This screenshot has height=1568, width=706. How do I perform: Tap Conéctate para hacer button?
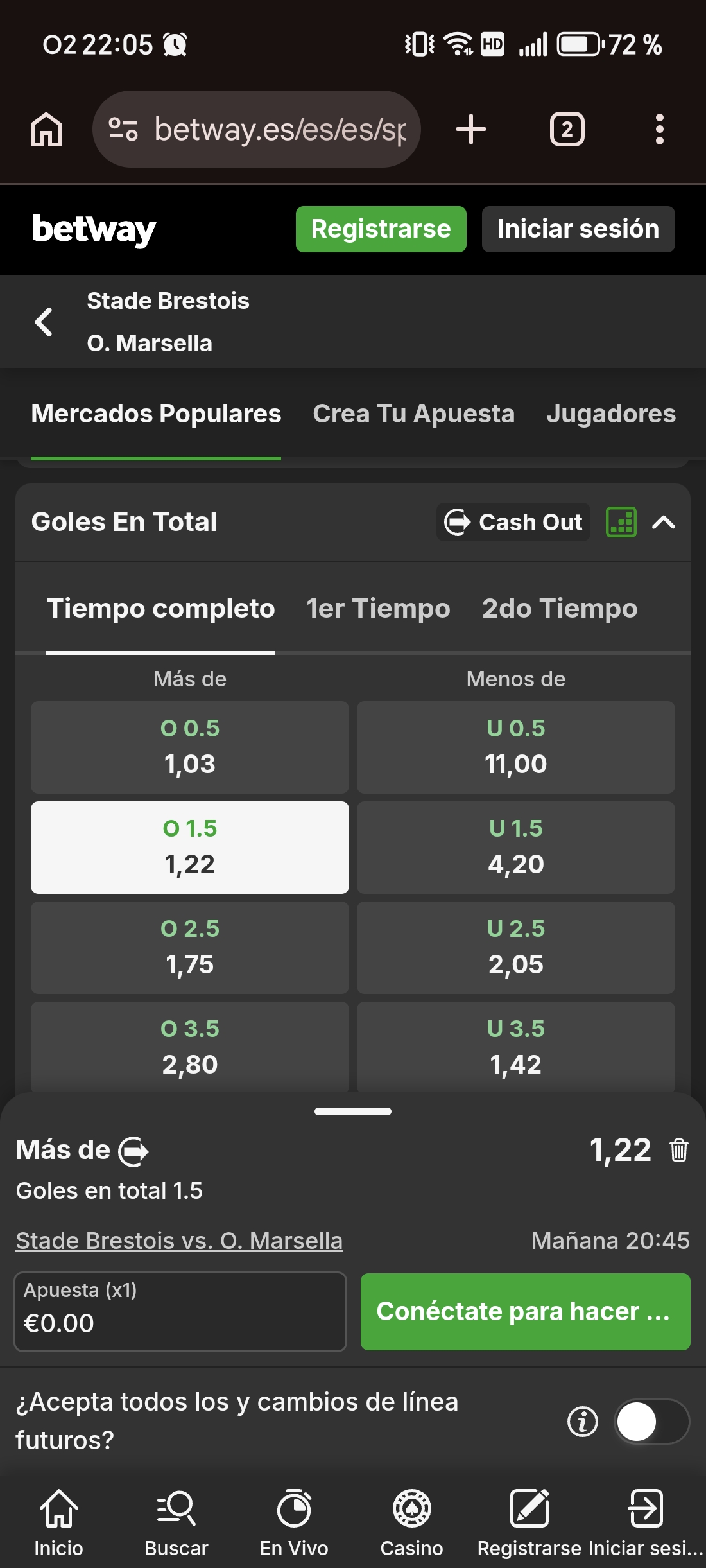click(x=525, y=1311)
